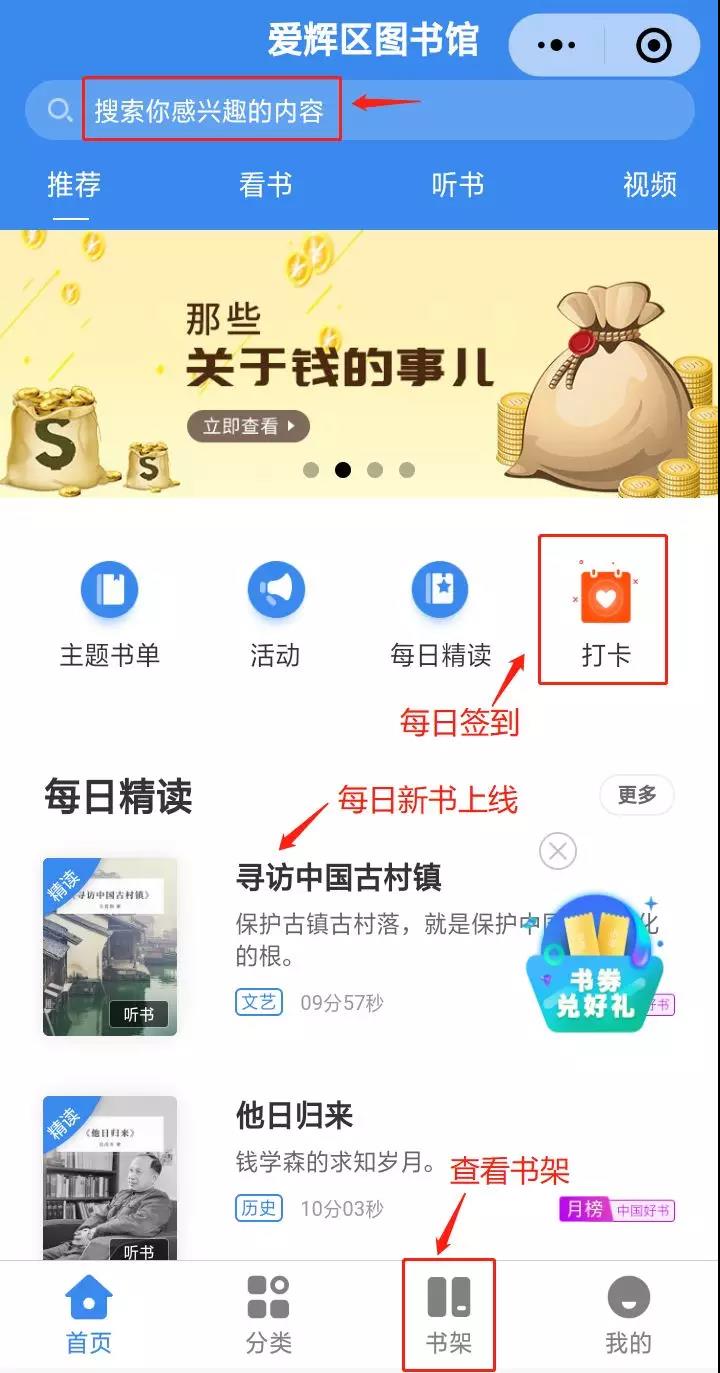This screenshot has height=1373, width=720.
Task: View 更多 daily reads
Action: 637,796
